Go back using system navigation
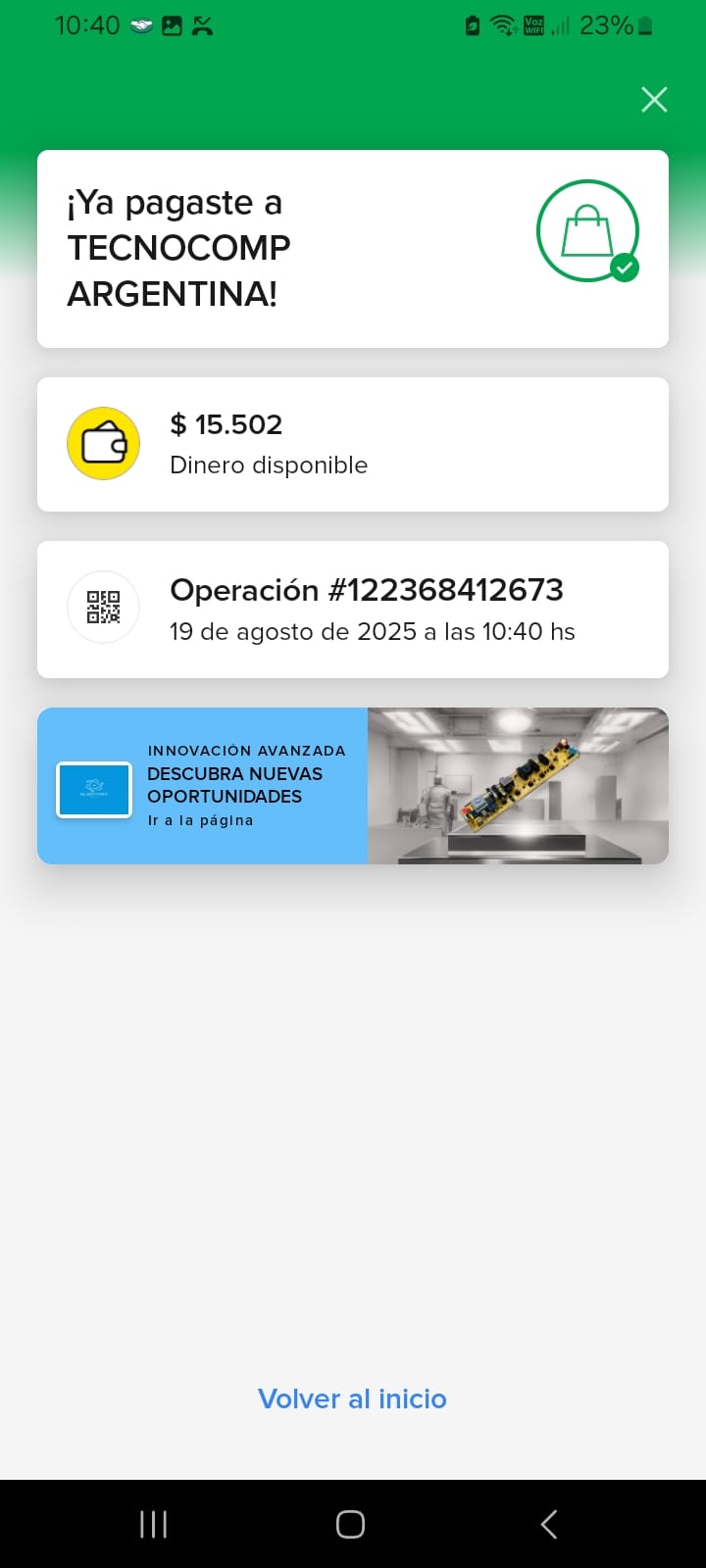The height and width of the screenshot is (1568, 706). coord(549,1524)
